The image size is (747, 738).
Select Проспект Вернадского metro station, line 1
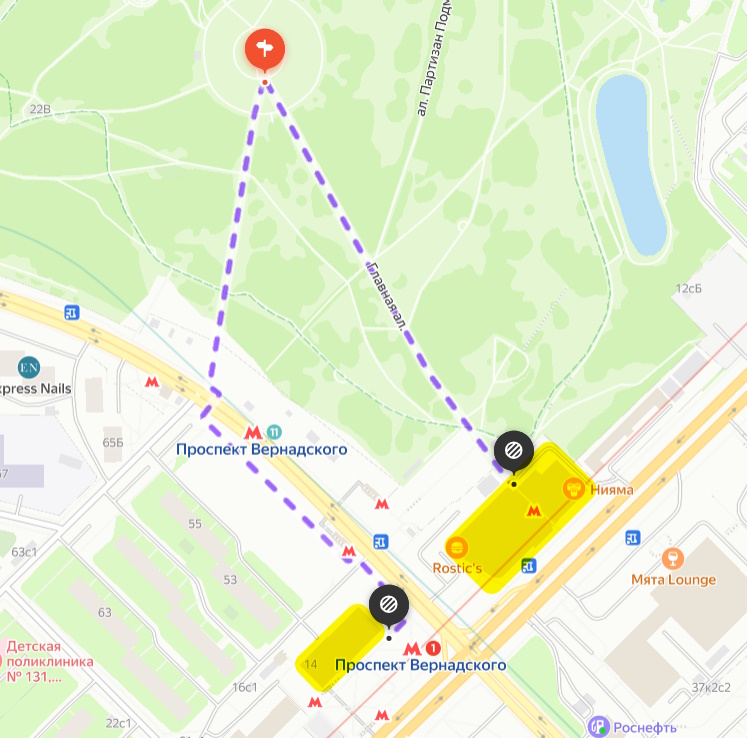[x=421, y=649]
